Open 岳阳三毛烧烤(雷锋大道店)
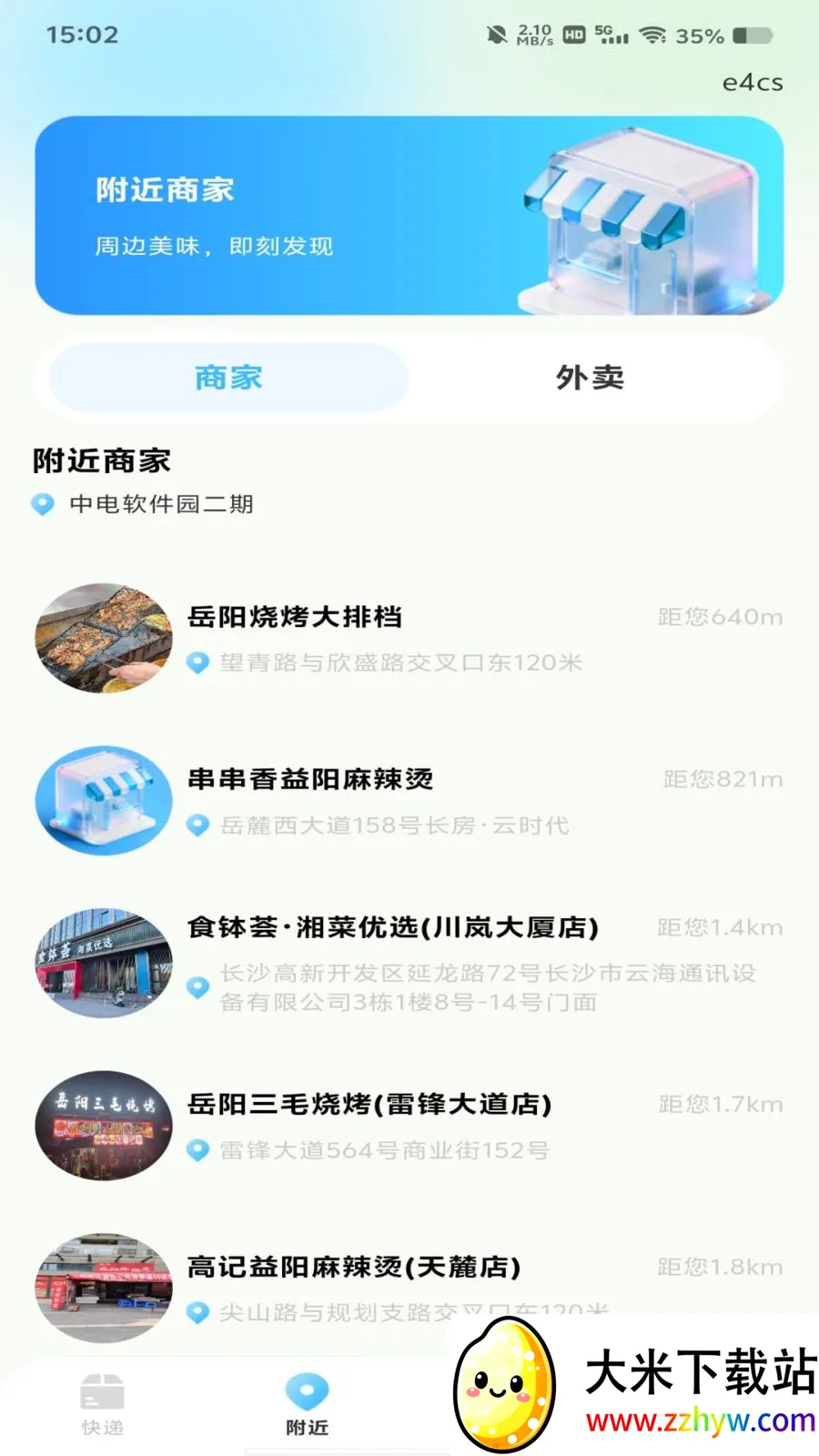 (409, 1126)
